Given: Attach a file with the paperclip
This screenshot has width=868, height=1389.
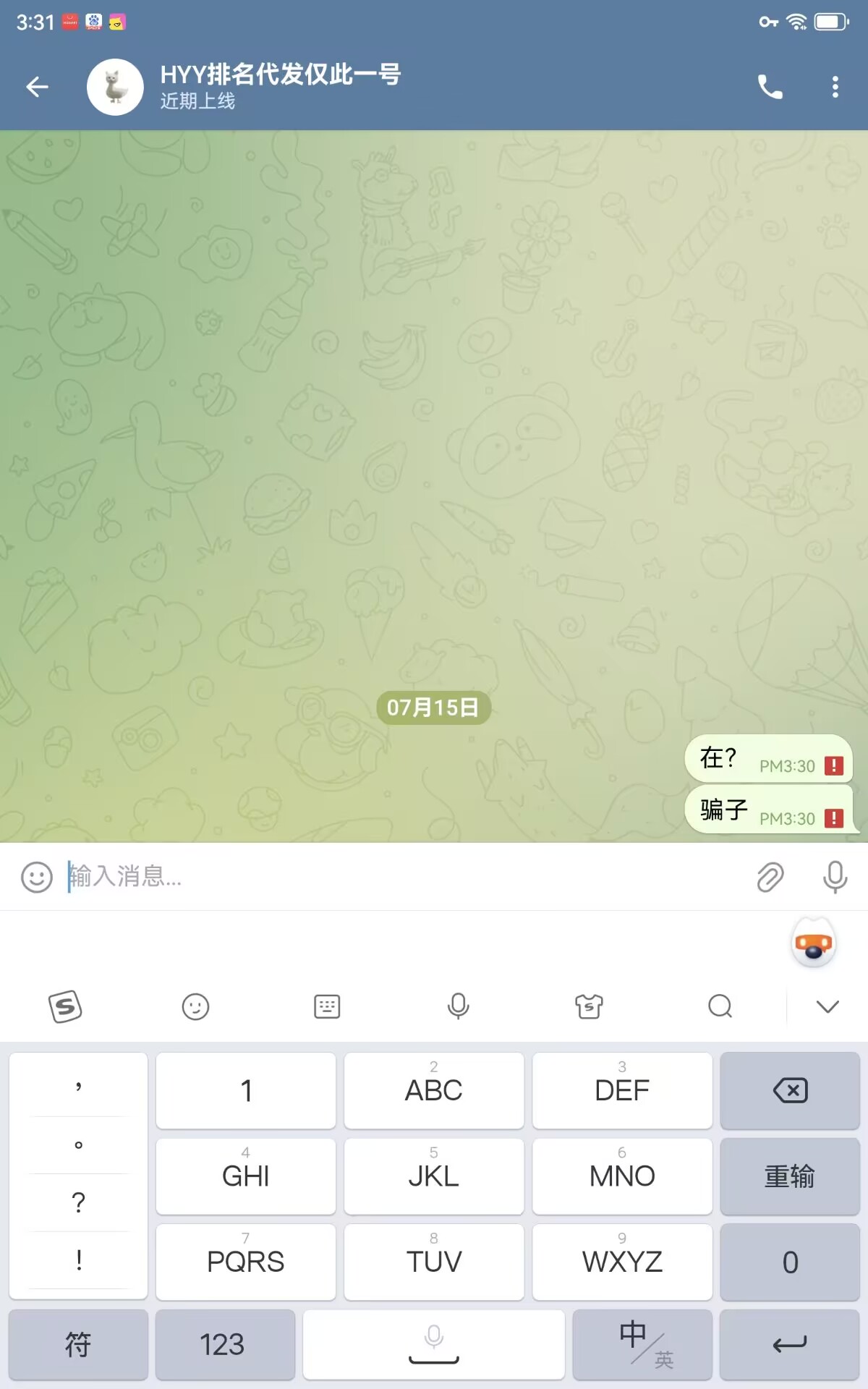Looking at the screenshot, I should 770,877.
